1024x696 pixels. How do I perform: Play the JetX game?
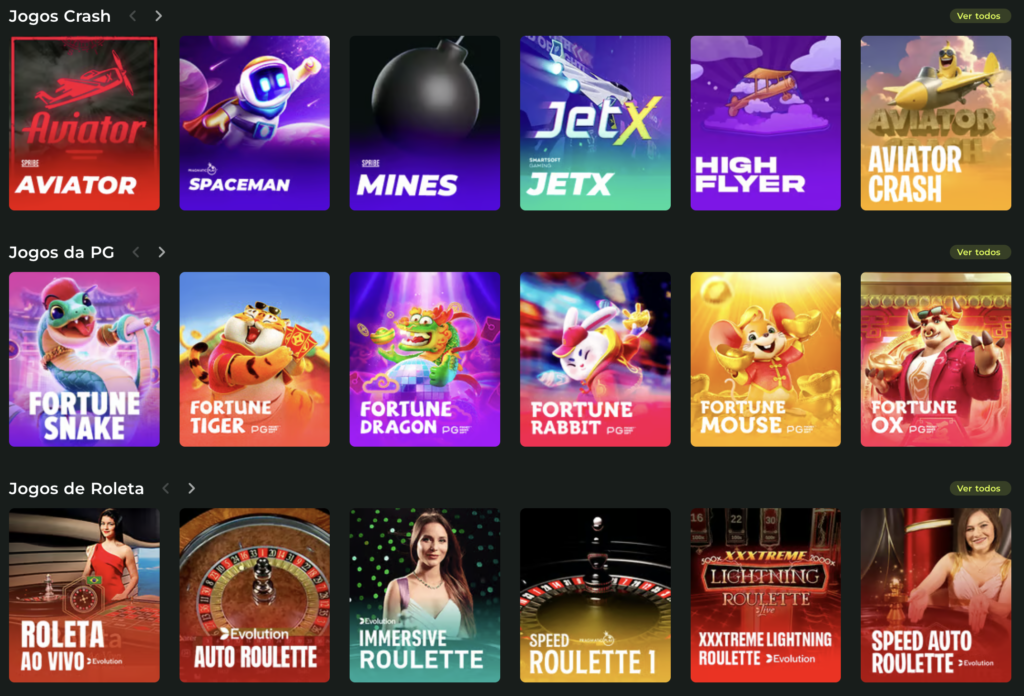(x=595, y=123)
